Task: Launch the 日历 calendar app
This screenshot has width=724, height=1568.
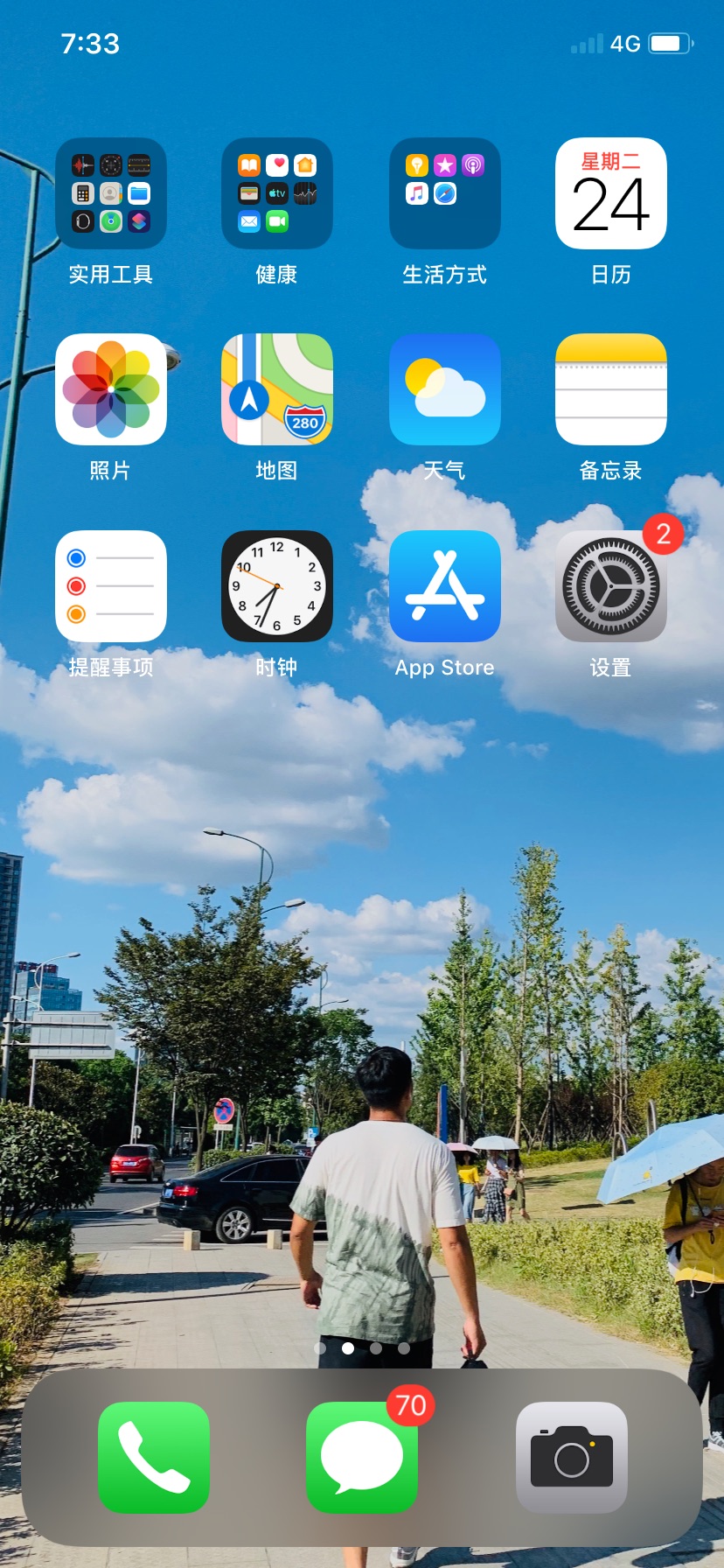Action: pos(611,193)
